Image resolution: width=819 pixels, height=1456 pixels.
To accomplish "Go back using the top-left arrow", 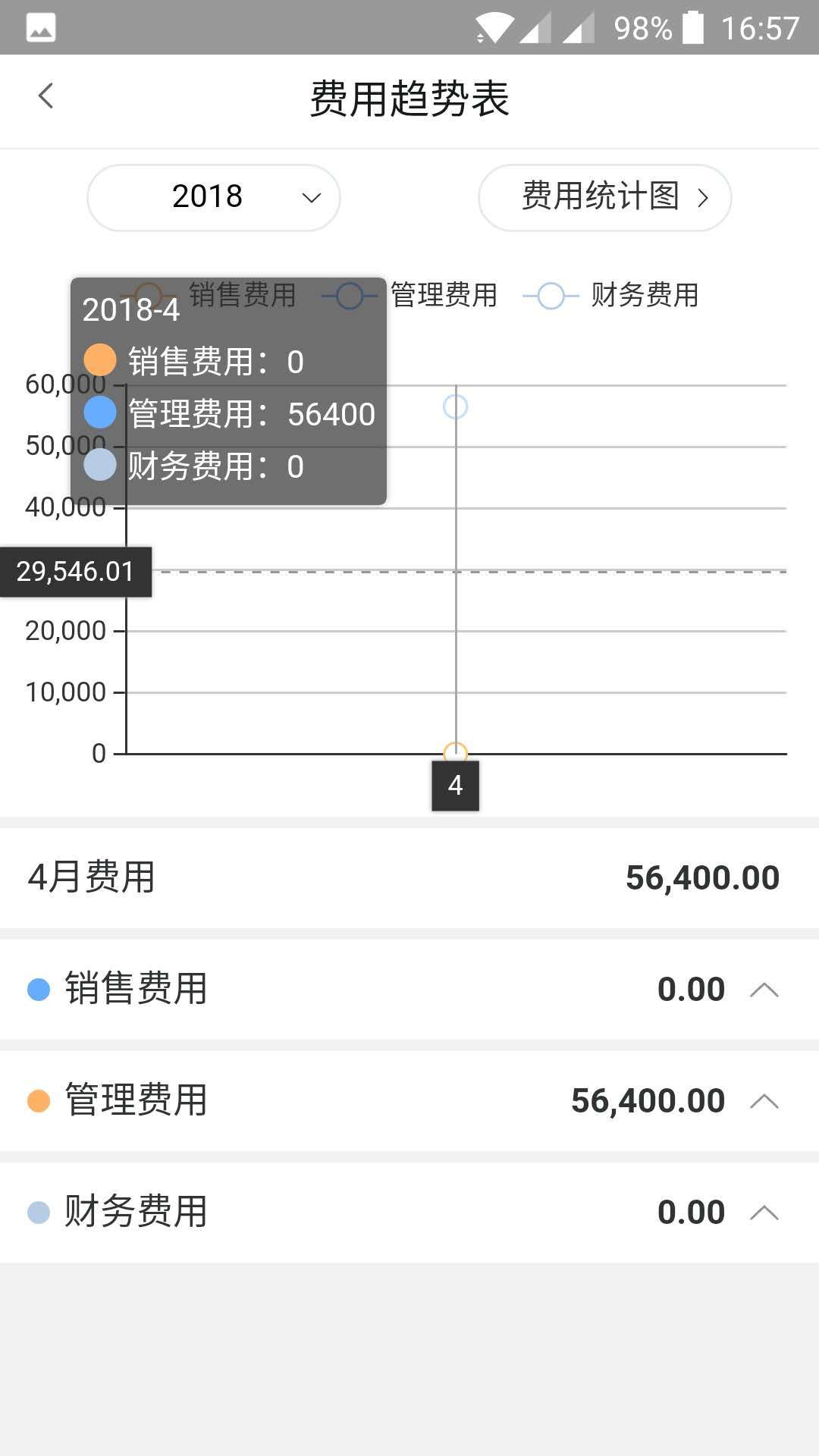I will coord(45,96).
